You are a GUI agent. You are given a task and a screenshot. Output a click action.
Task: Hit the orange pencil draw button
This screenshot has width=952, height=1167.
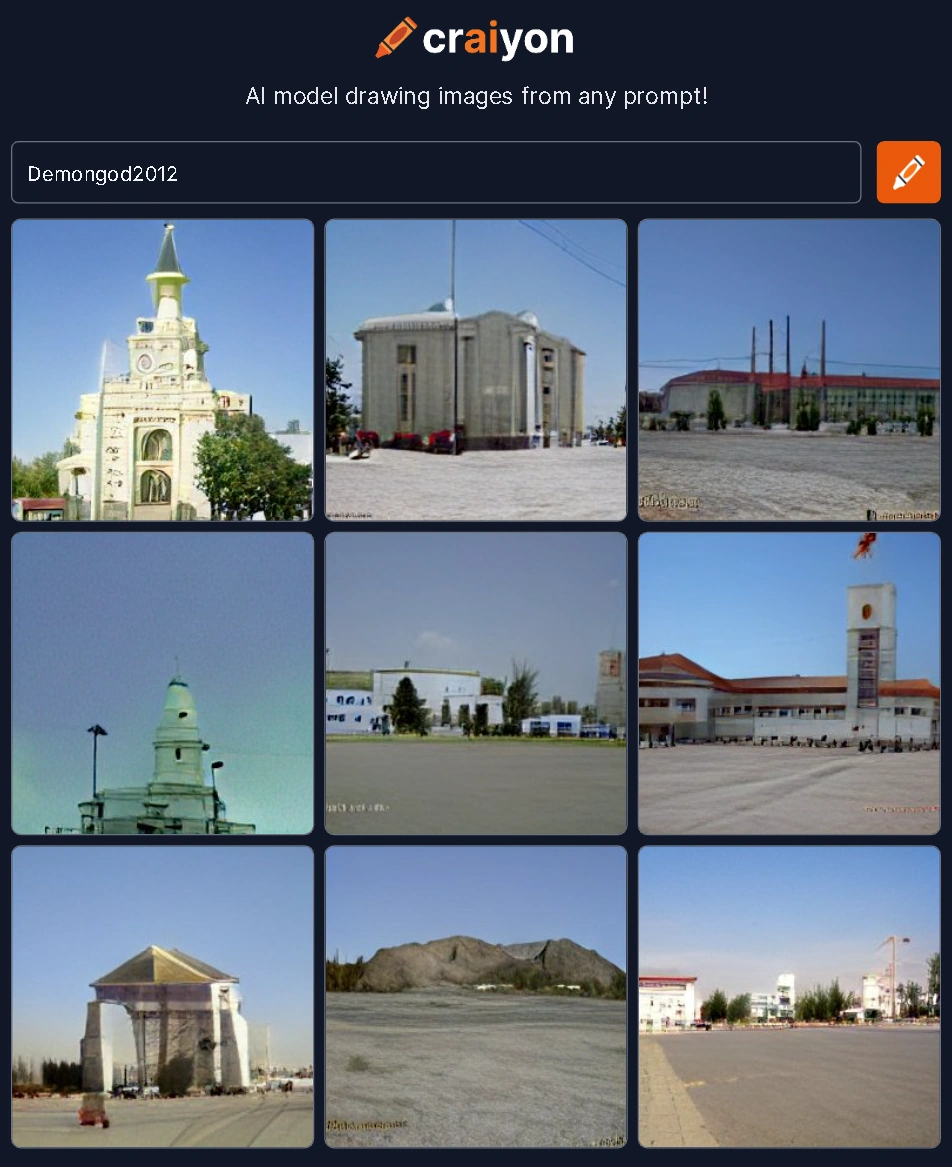pos(908,172)
